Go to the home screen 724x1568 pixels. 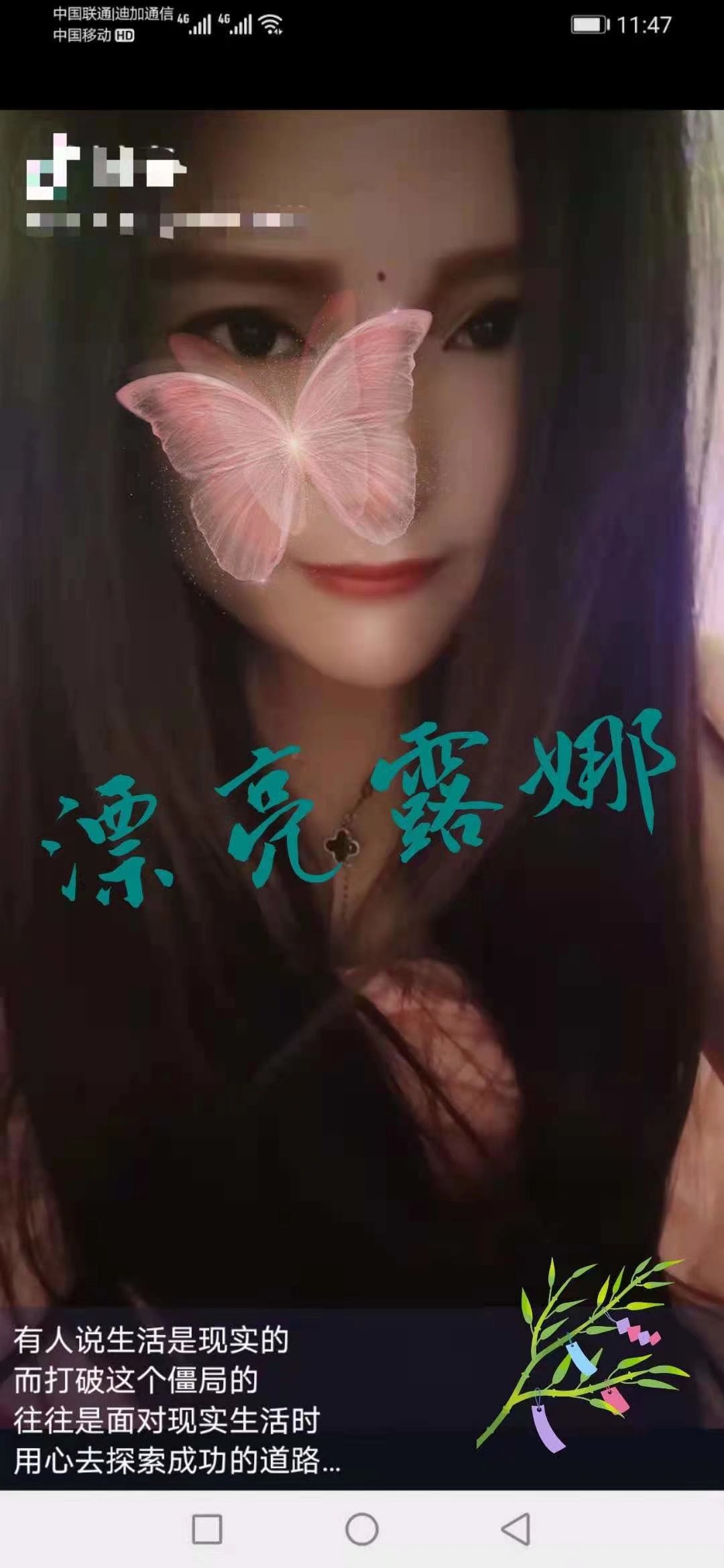(362, 1529)
